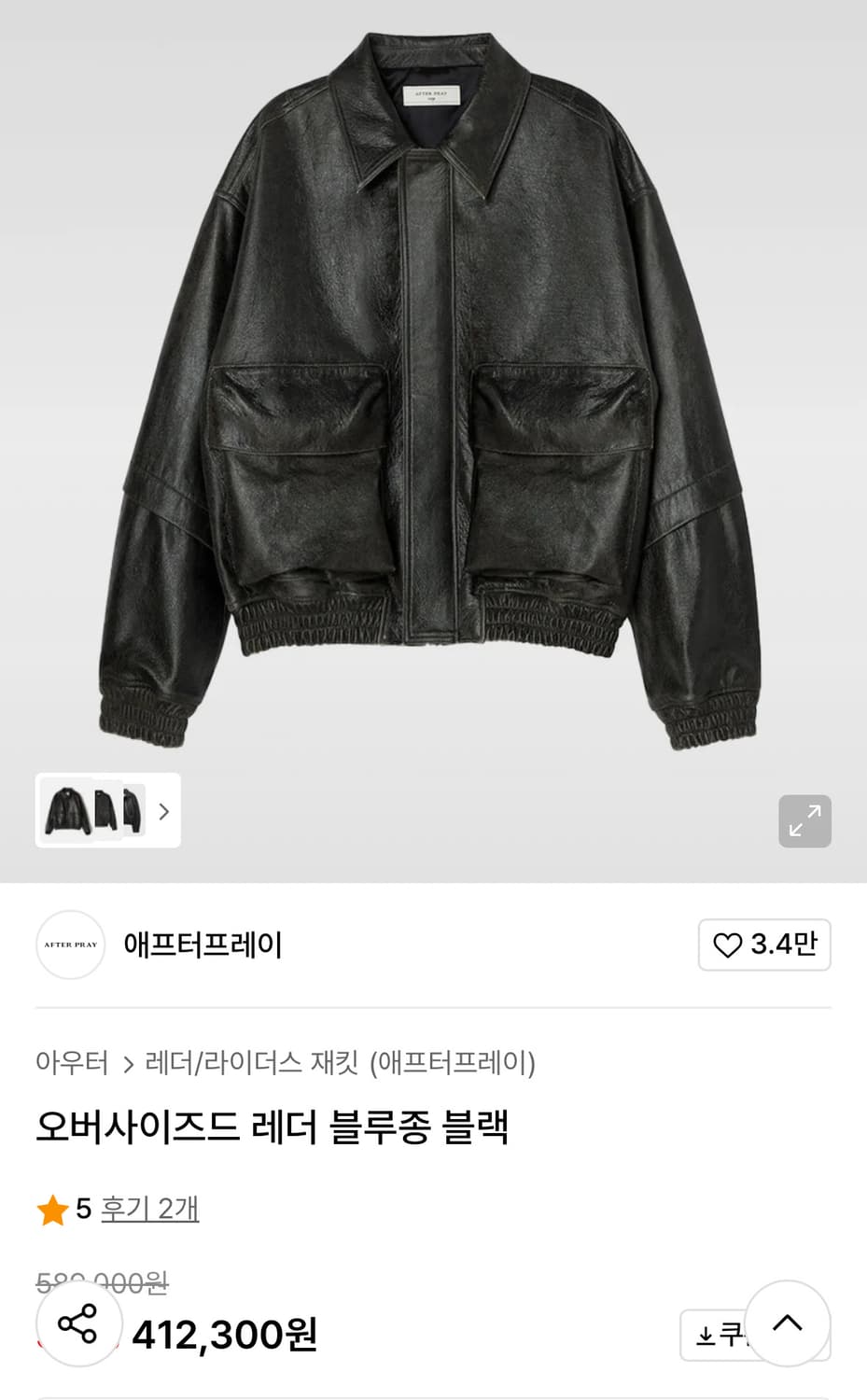Open fullscreen product image view
The height and width of the screenshot is (1400, 867).
(804, 820)
